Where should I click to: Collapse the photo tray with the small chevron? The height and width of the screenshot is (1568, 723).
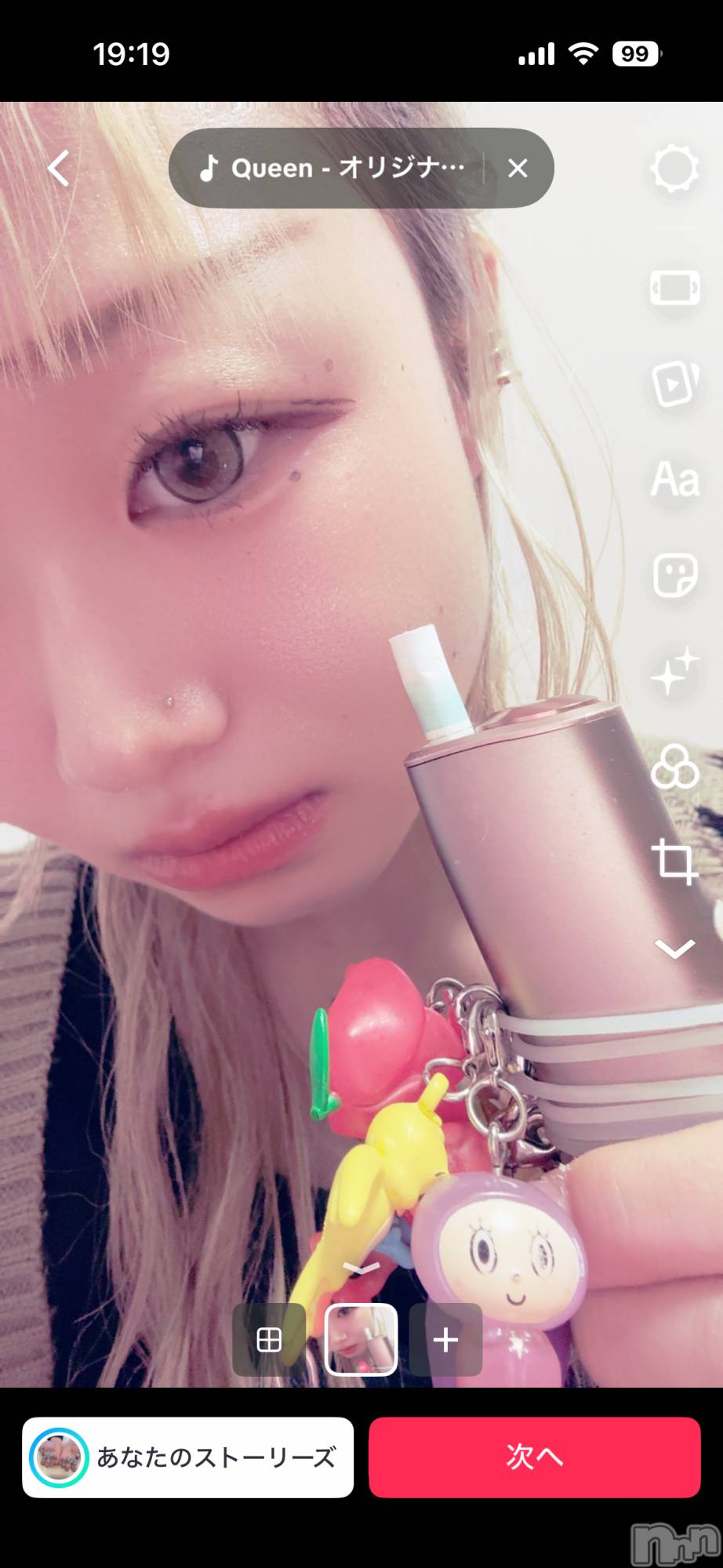361,1269
